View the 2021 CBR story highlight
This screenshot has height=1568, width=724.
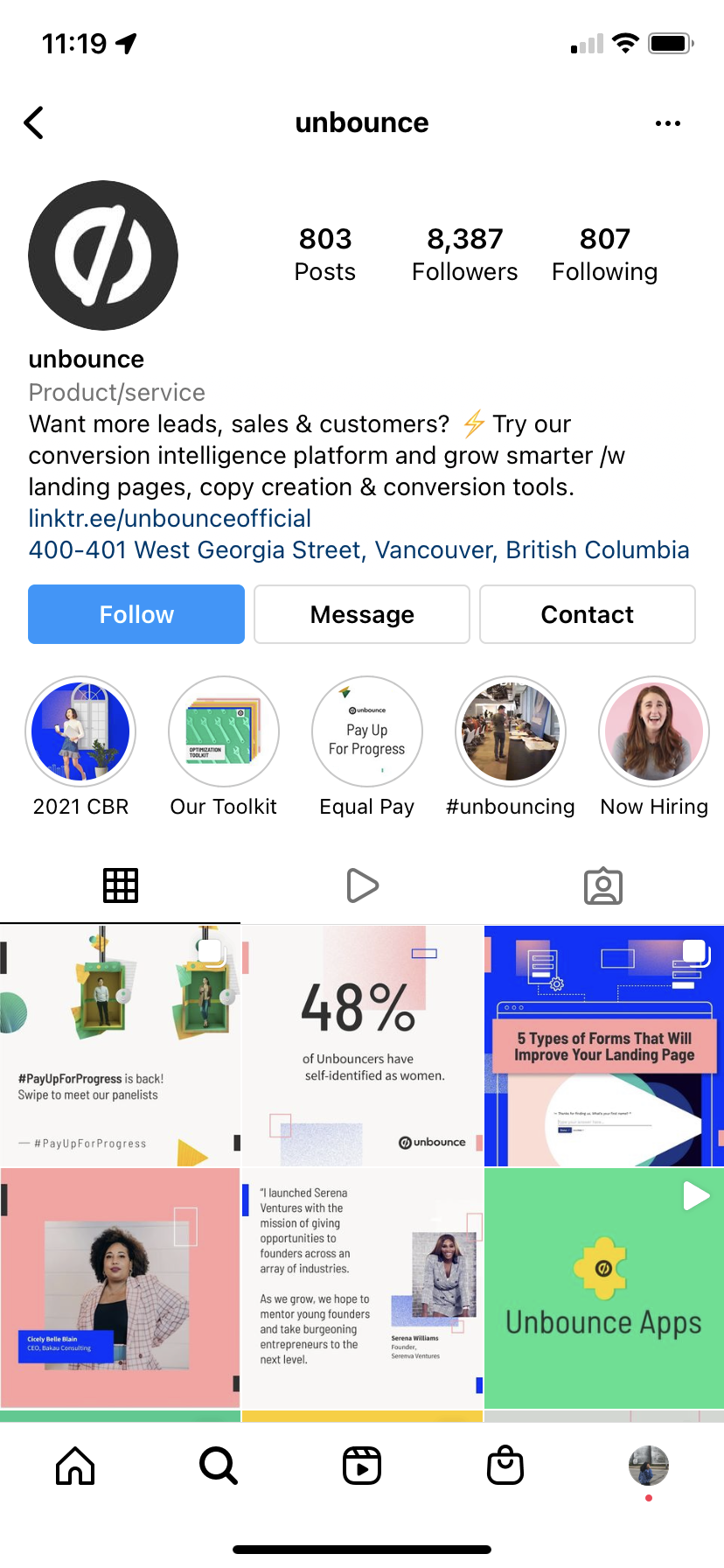pyautogui.click(x=80, y=731)
